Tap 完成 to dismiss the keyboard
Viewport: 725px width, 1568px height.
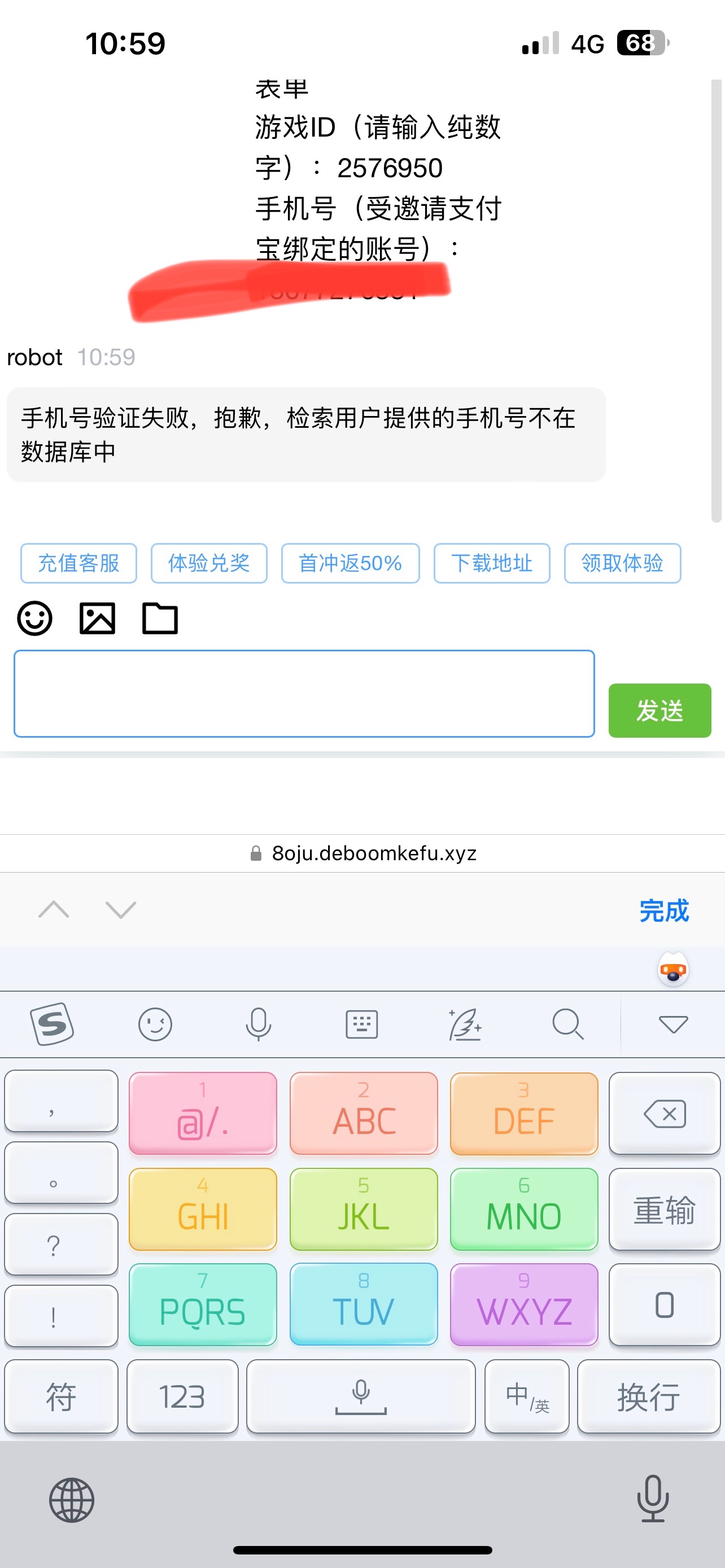point(663,910)
